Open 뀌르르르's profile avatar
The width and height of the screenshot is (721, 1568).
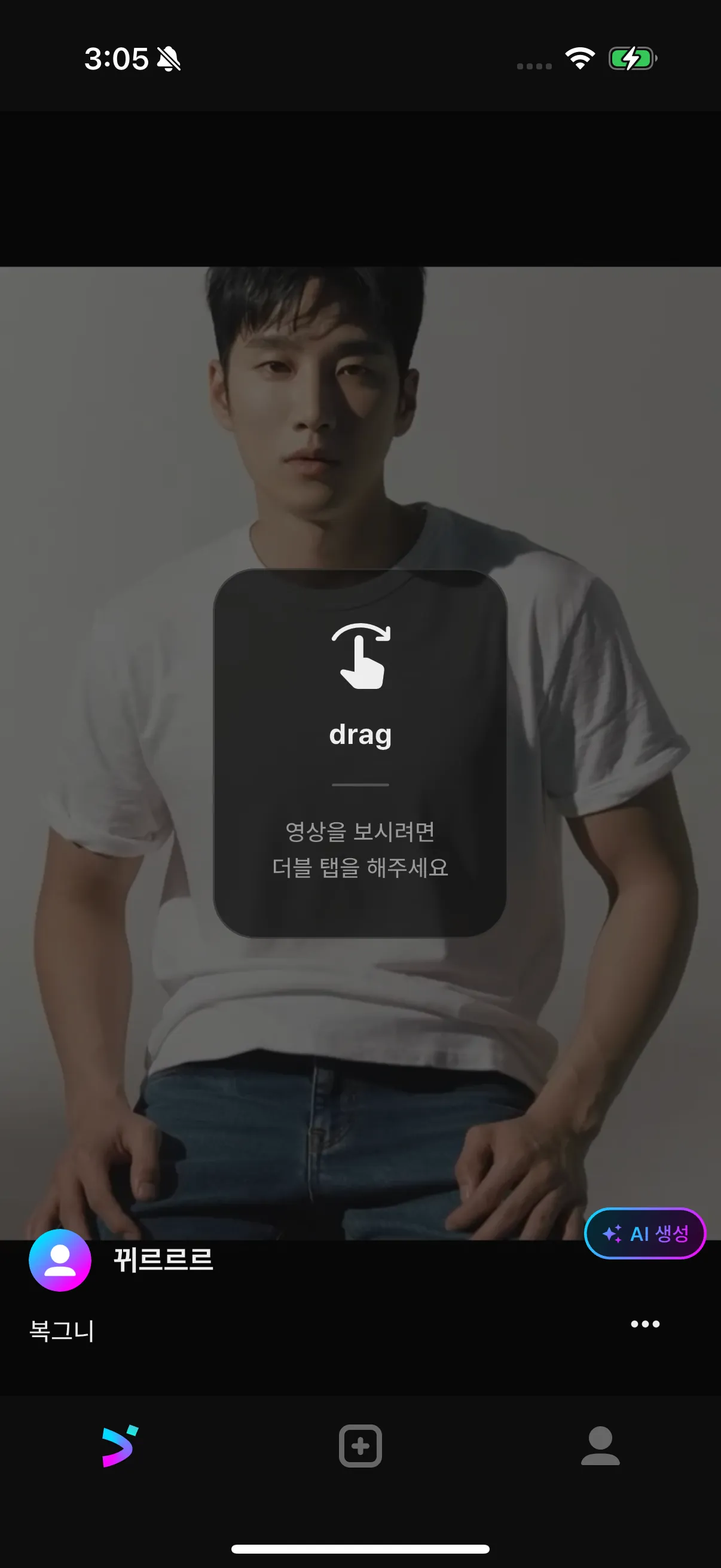coord(60,1260)
